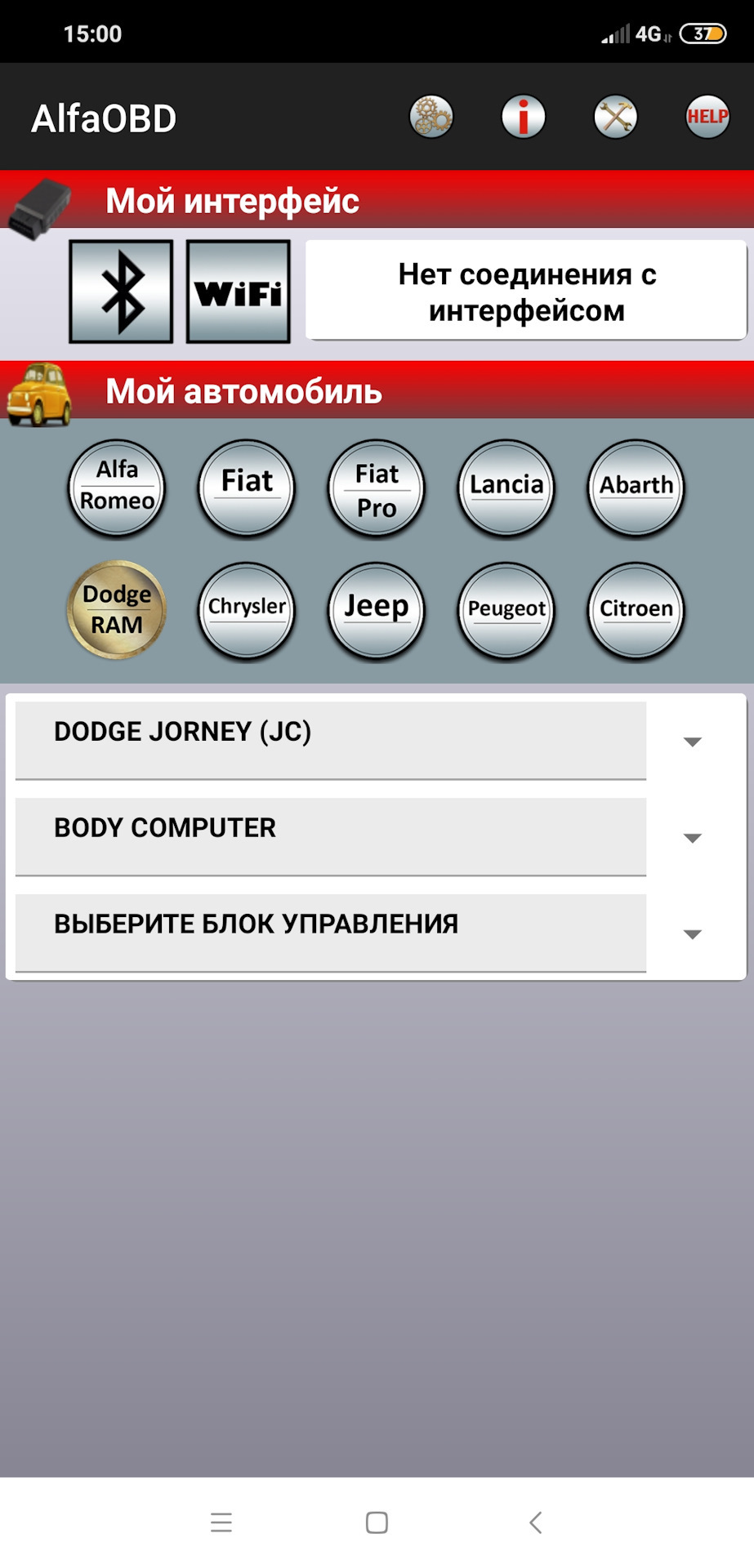754x1568 pixels.
Task: Open the HELP button
Action: 707,118
